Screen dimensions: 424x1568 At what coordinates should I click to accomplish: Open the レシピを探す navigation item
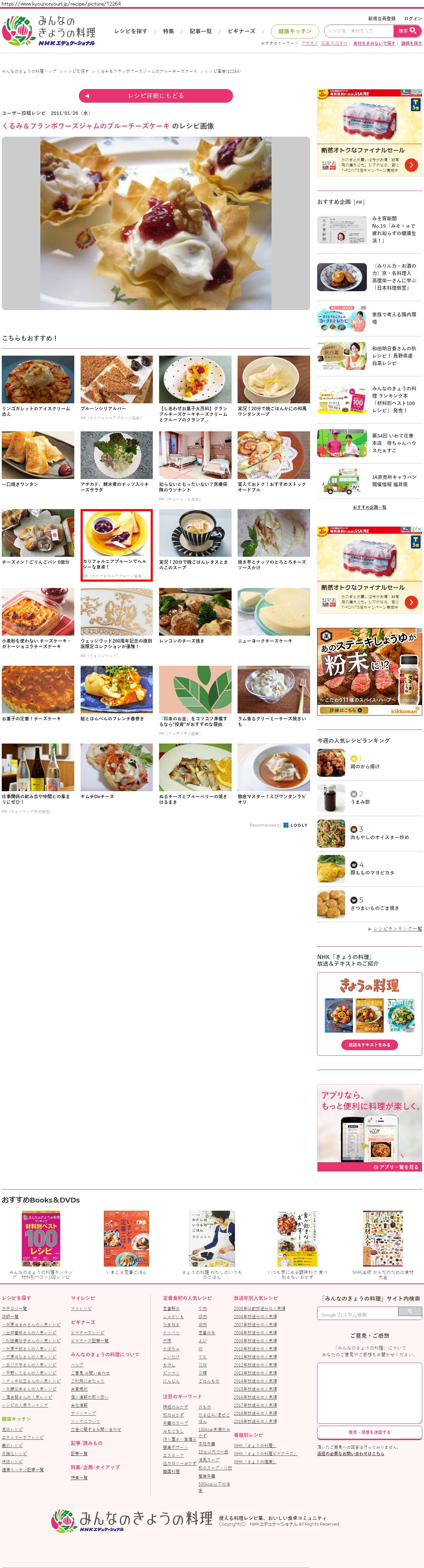coord(131,31)
